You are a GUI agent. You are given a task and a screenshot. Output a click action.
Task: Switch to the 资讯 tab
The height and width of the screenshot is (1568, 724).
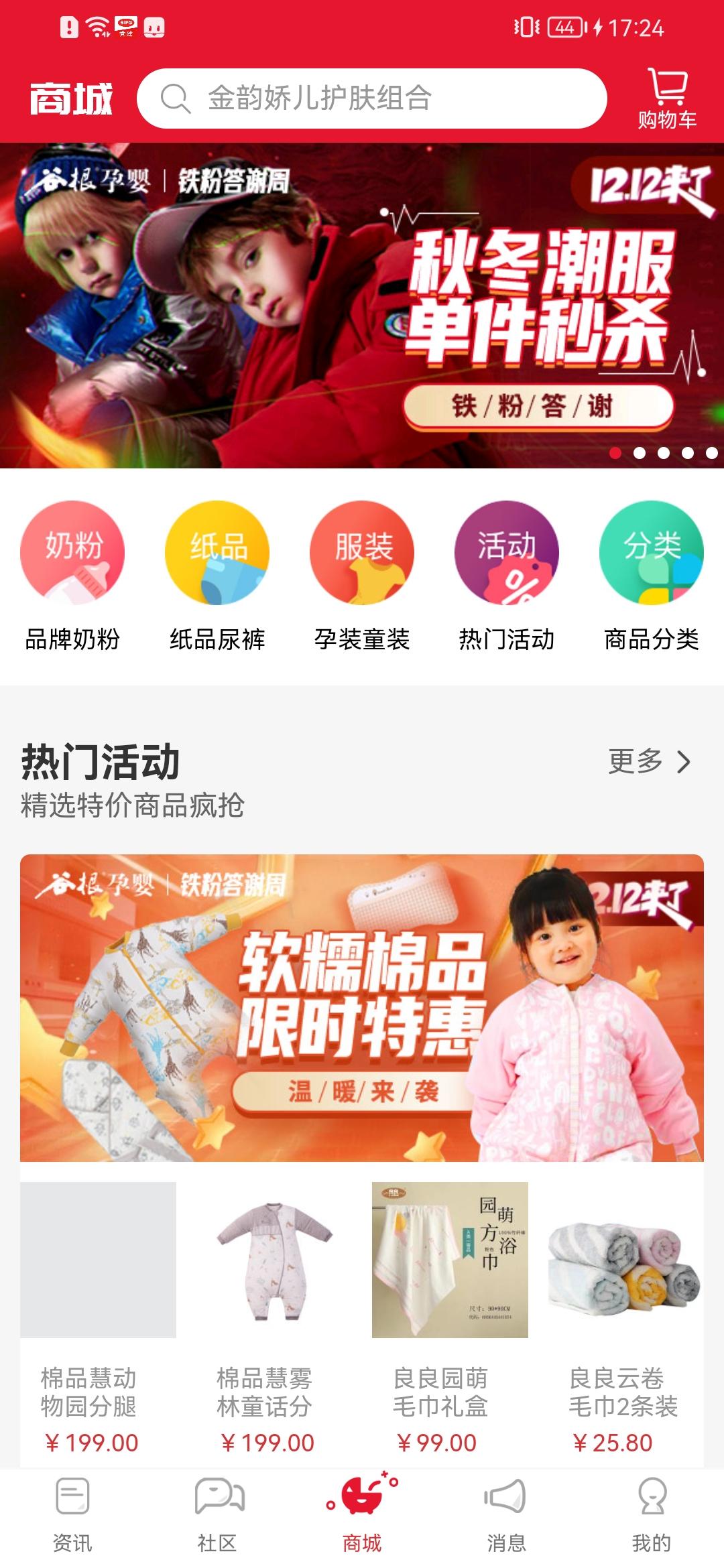coord(72,1516)
